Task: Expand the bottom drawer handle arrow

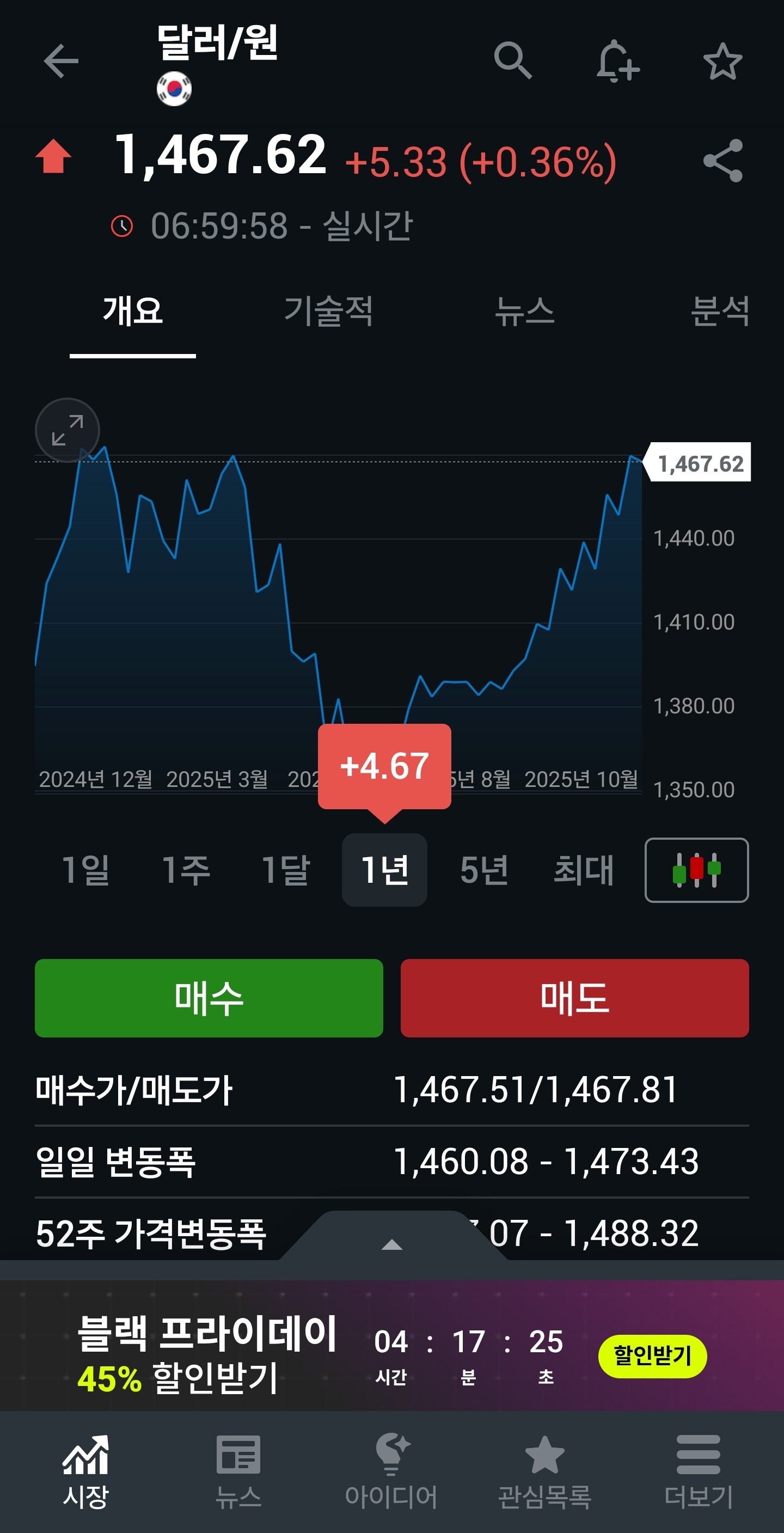Action: pyautogui.click(x=392, y=1244)
